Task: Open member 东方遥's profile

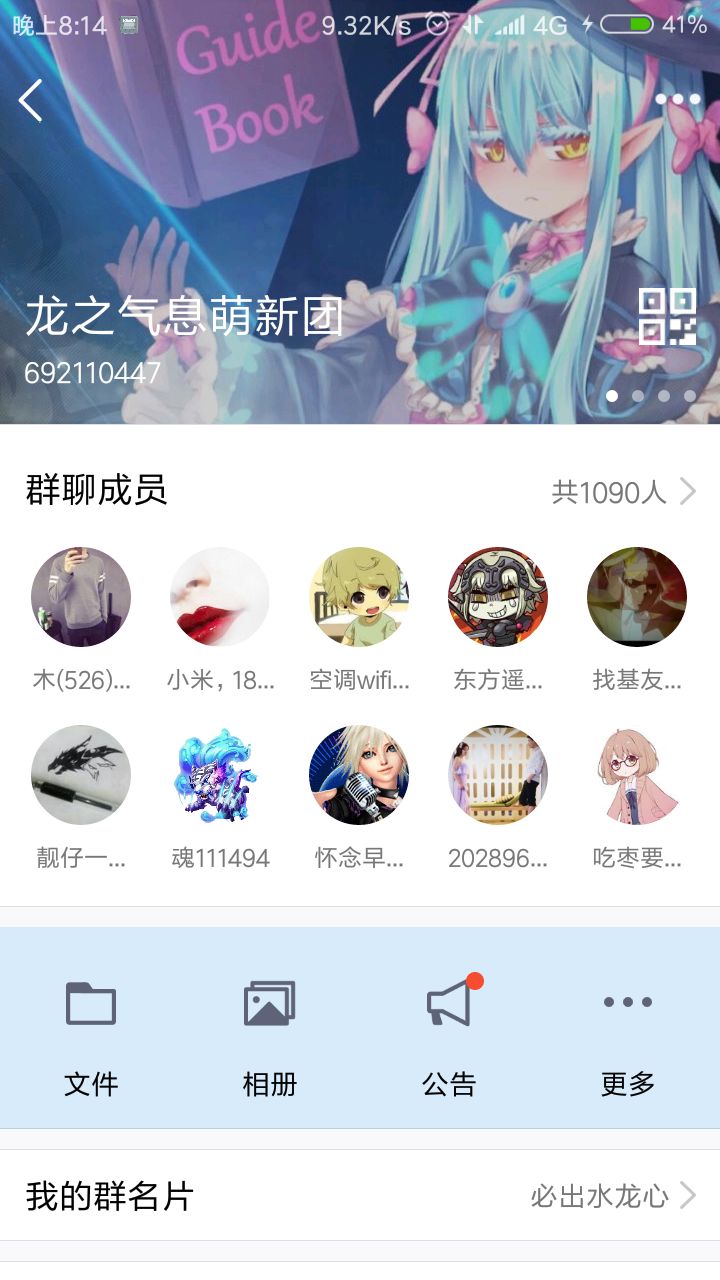Action: point(497,596)
